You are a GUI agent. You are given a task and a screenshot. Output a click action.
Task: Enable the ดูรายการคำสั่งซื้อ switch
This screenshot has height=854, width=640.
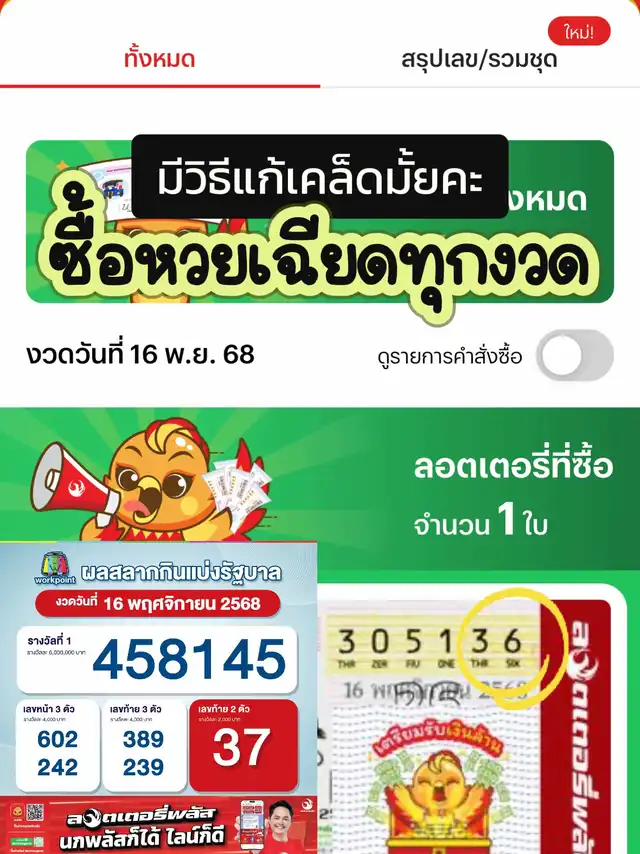(x=575, y=356)
